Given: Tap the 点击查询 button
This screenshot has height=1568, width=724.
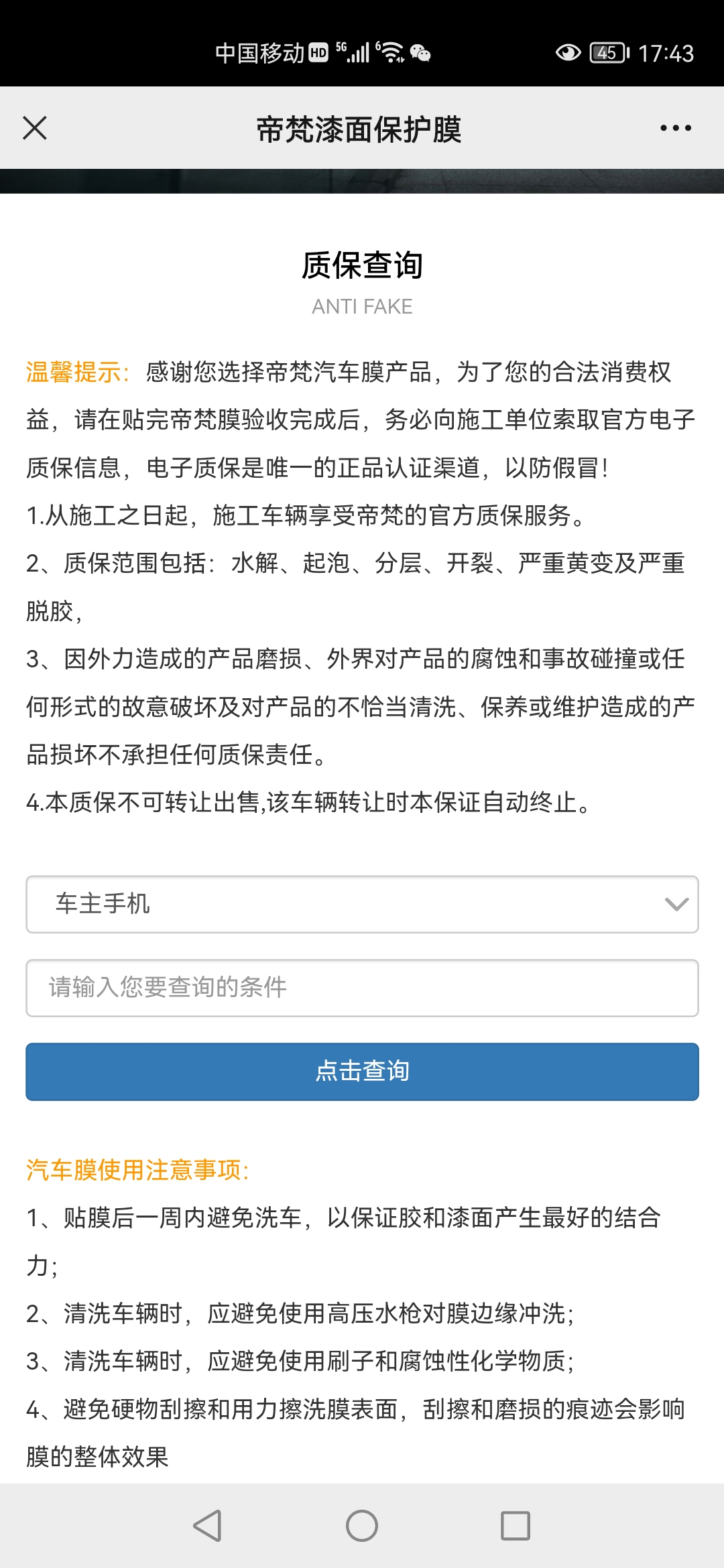Looking at the screenshot, I should [x=362, y=1071].
